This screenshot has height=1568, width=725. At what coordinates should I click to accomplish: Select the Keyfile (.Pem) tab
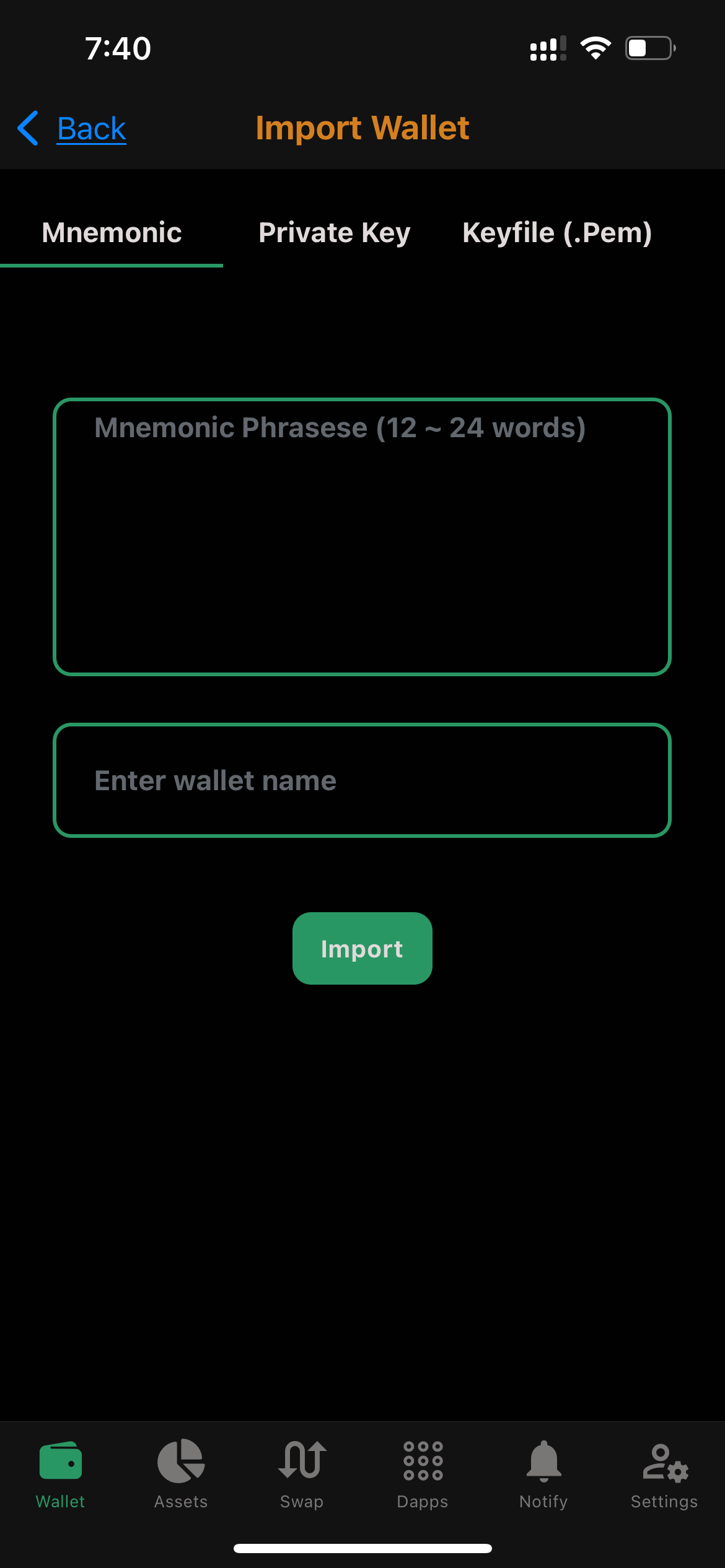tap(557, 233)
